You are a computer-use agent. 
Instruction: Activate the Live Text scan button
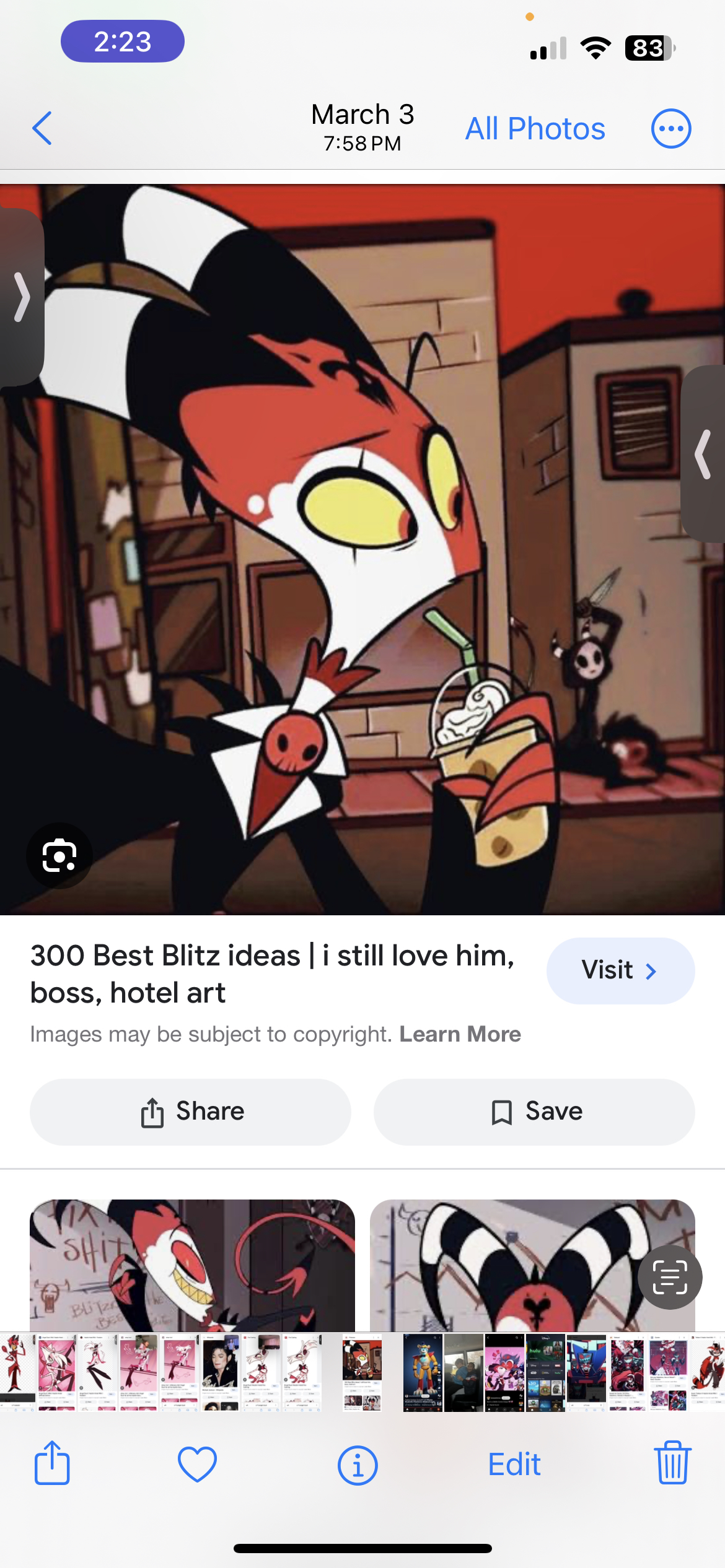(670, 1277)
